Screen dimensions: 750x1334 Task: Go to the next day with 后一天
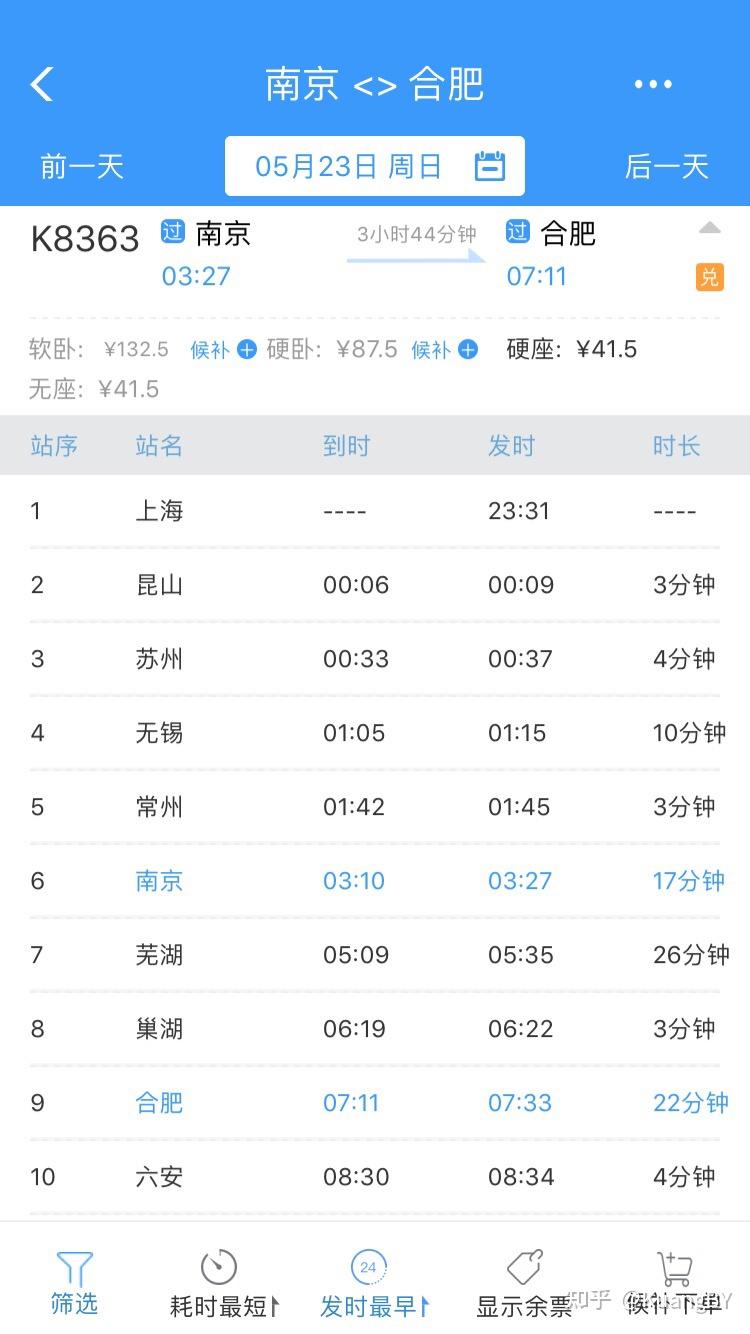point(668,166)
